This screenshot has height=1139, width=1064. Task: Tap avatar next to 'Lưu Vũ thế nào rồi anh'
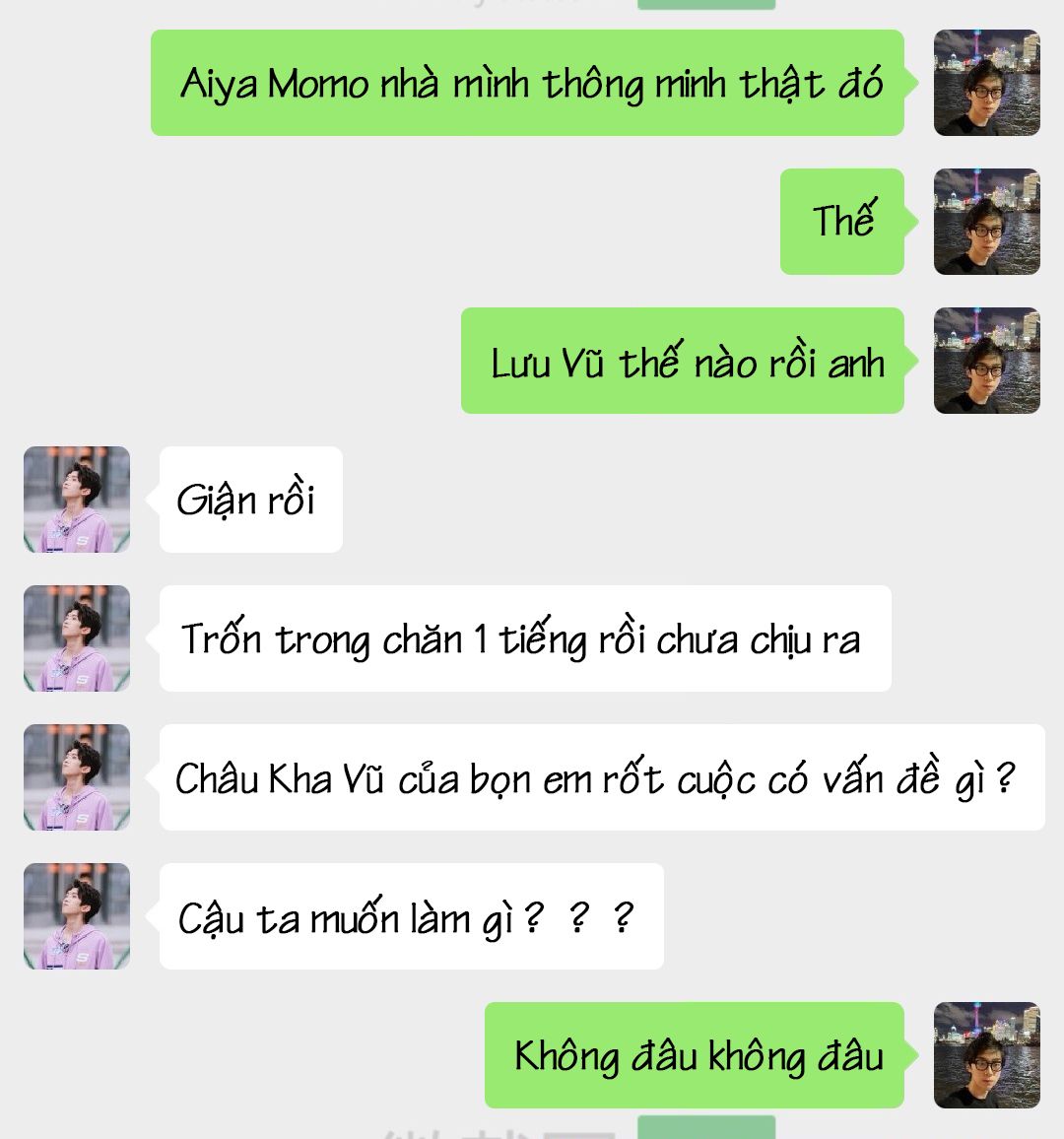point(986,361)
